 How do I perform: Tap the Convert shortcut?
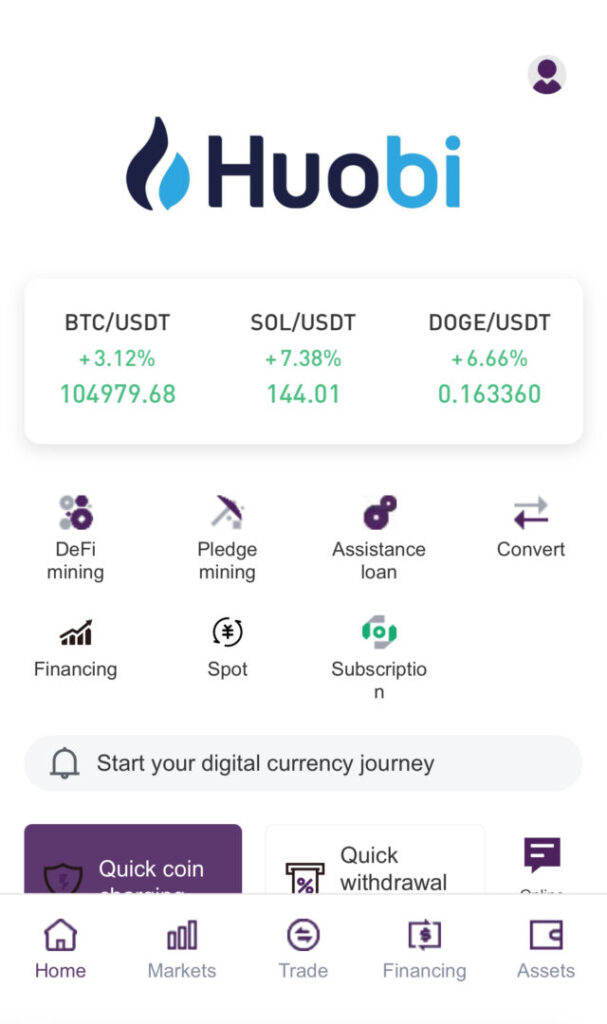531,528
